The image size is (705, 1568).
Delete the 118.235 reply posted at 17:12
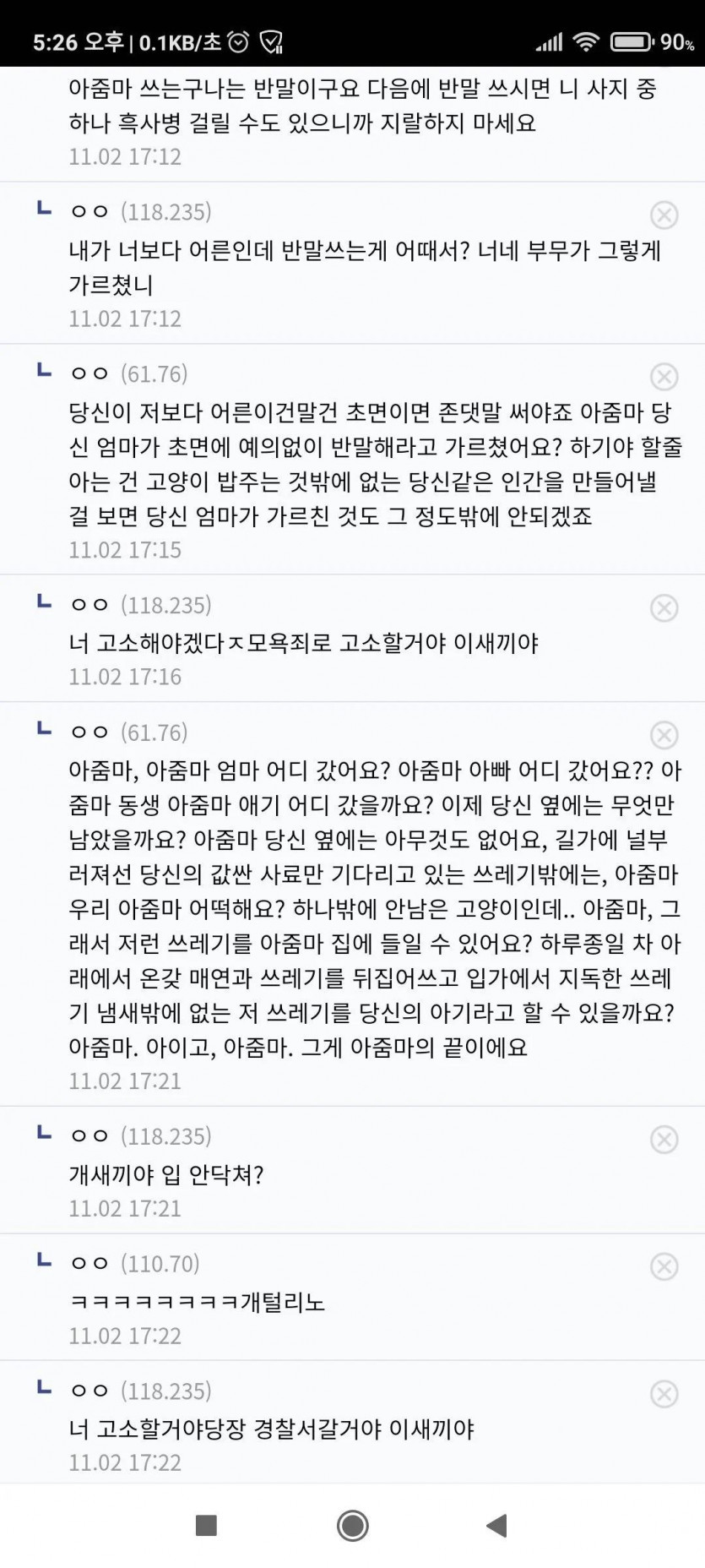pos(664,215)
